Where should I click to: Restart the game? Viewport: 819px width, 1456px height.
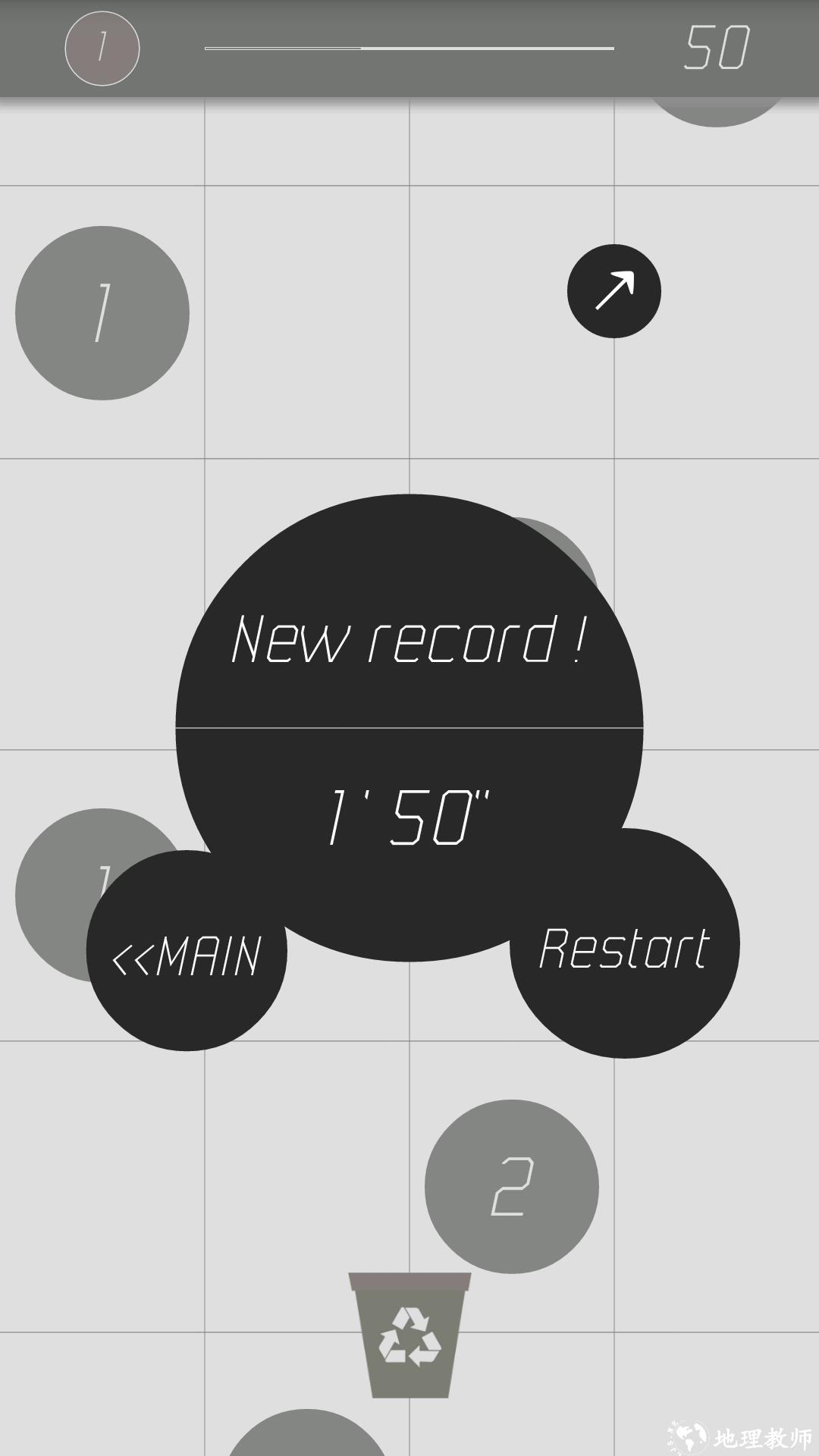[x=624, y=948]
